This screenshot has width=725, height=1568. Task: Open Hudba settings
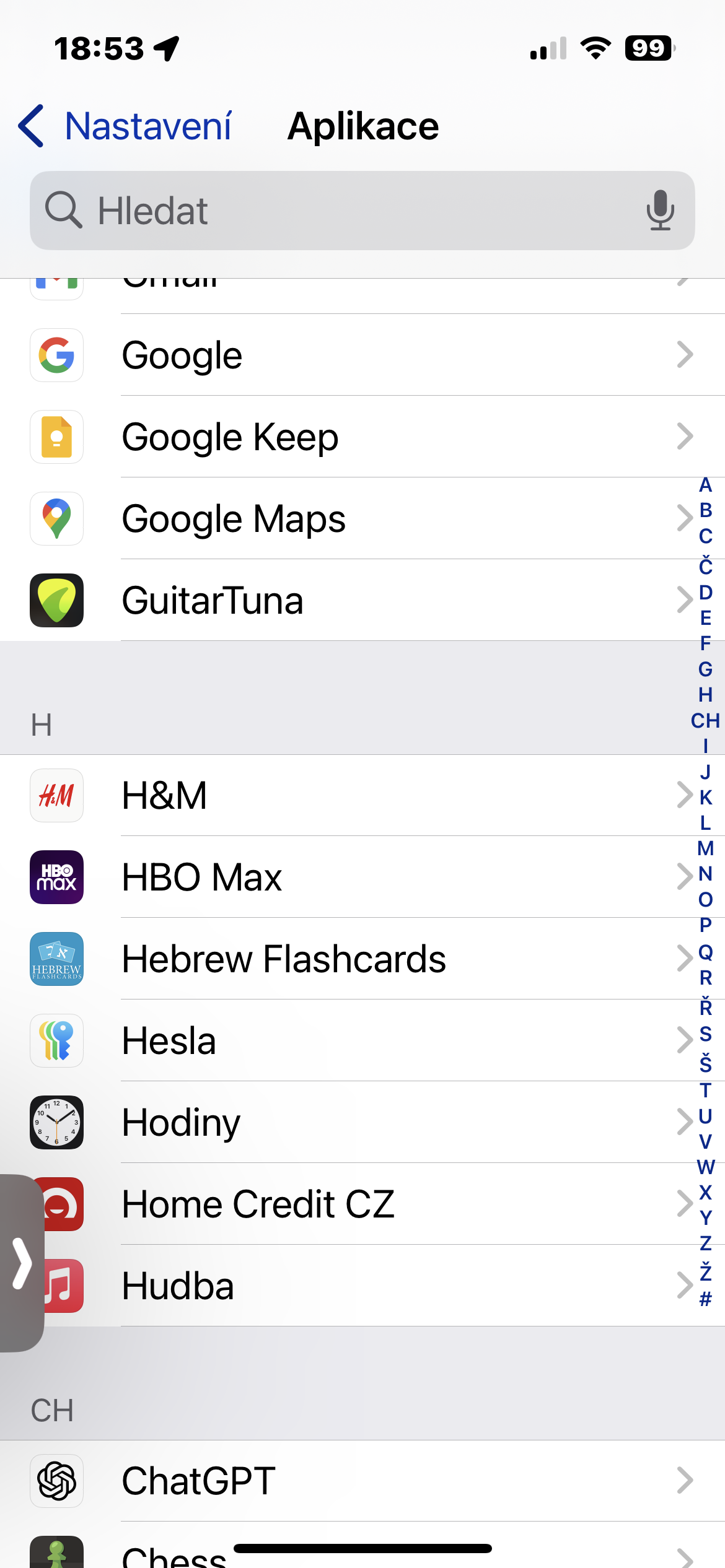[x=372, y=1286]
